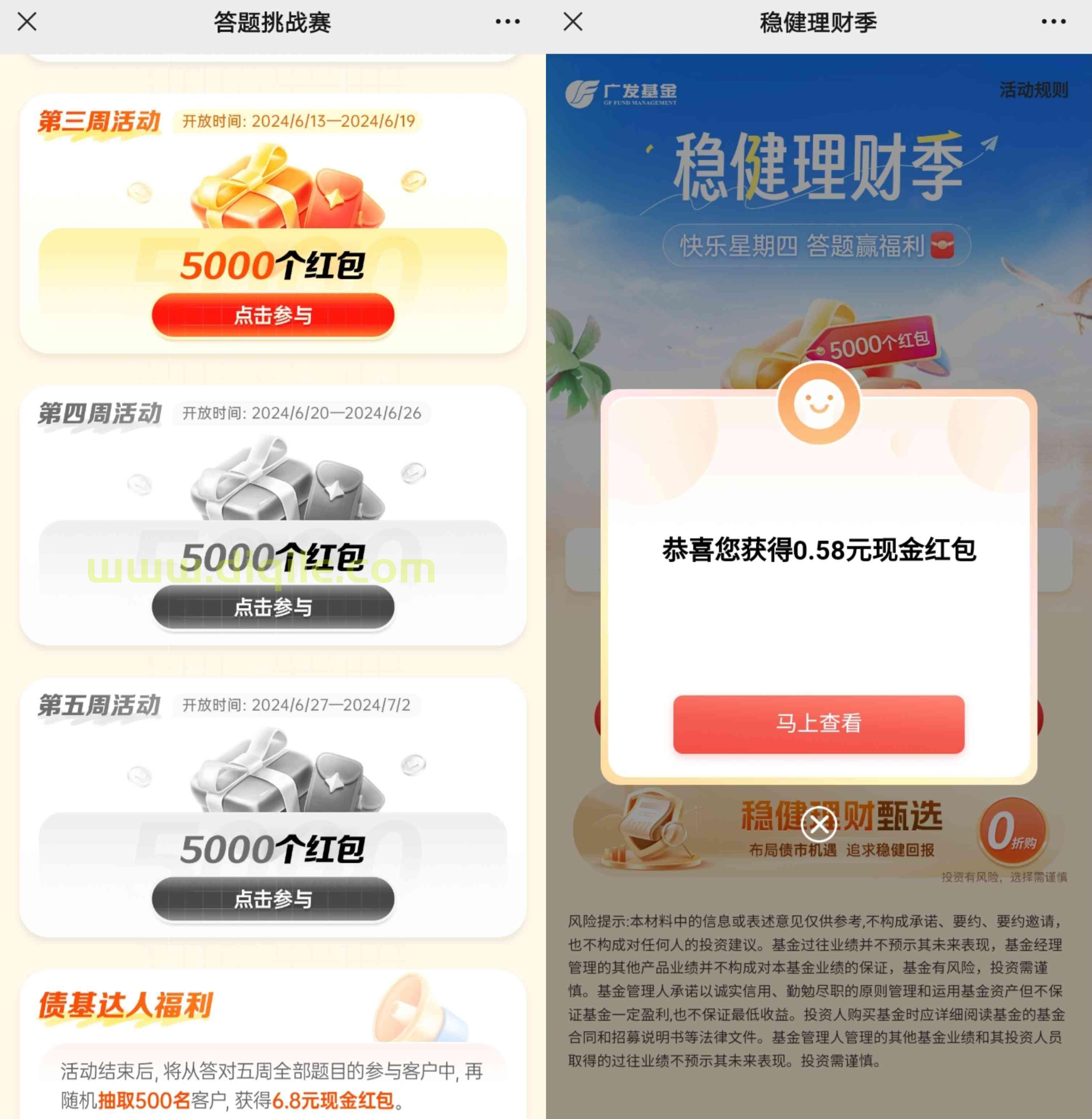Screen dimensions: 1092x1119
Task: Close the 答题挑战赛 page
Action: [x=27, y=22]
